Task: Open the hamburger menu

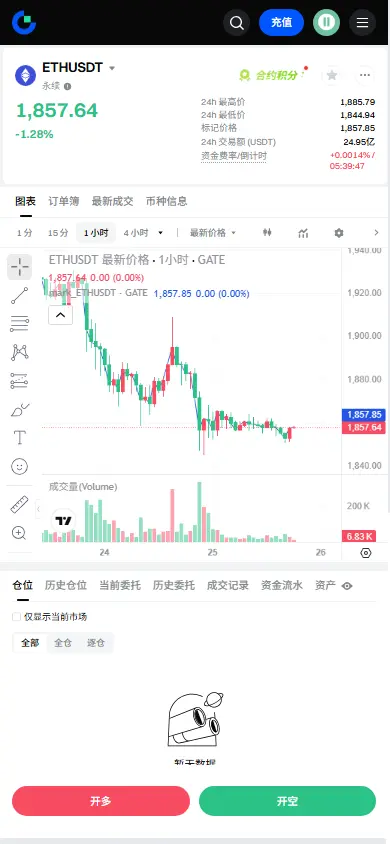Action: pos(363,23)
